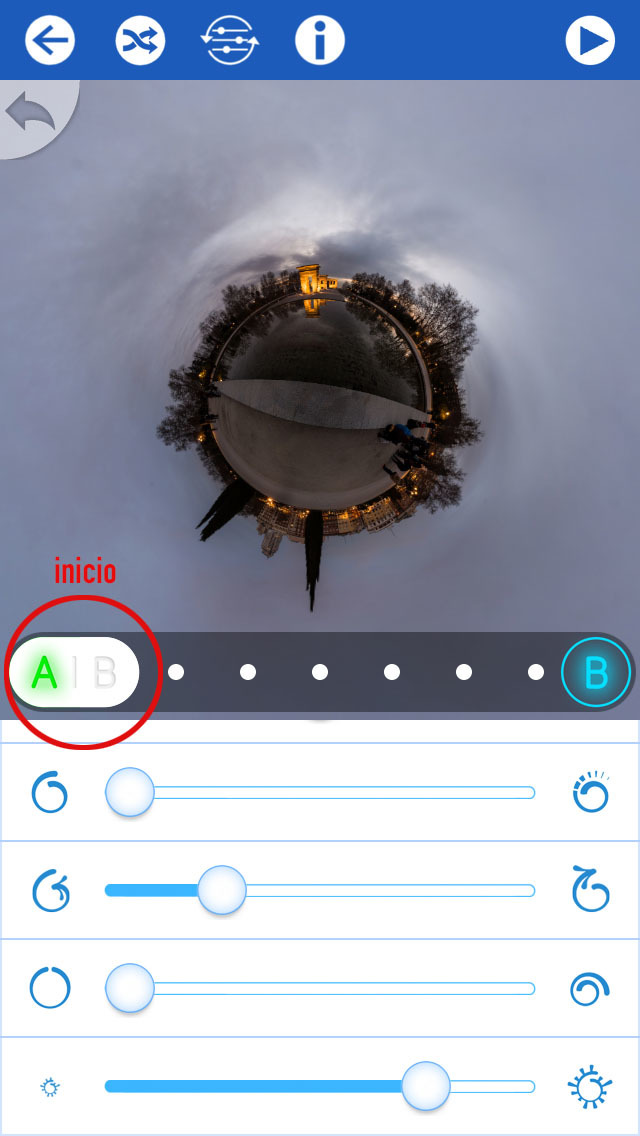Image resolution: width=640 pixels, height=1136 pixels.
Task: Select the B endpoint circle
Action: point(596,673)
